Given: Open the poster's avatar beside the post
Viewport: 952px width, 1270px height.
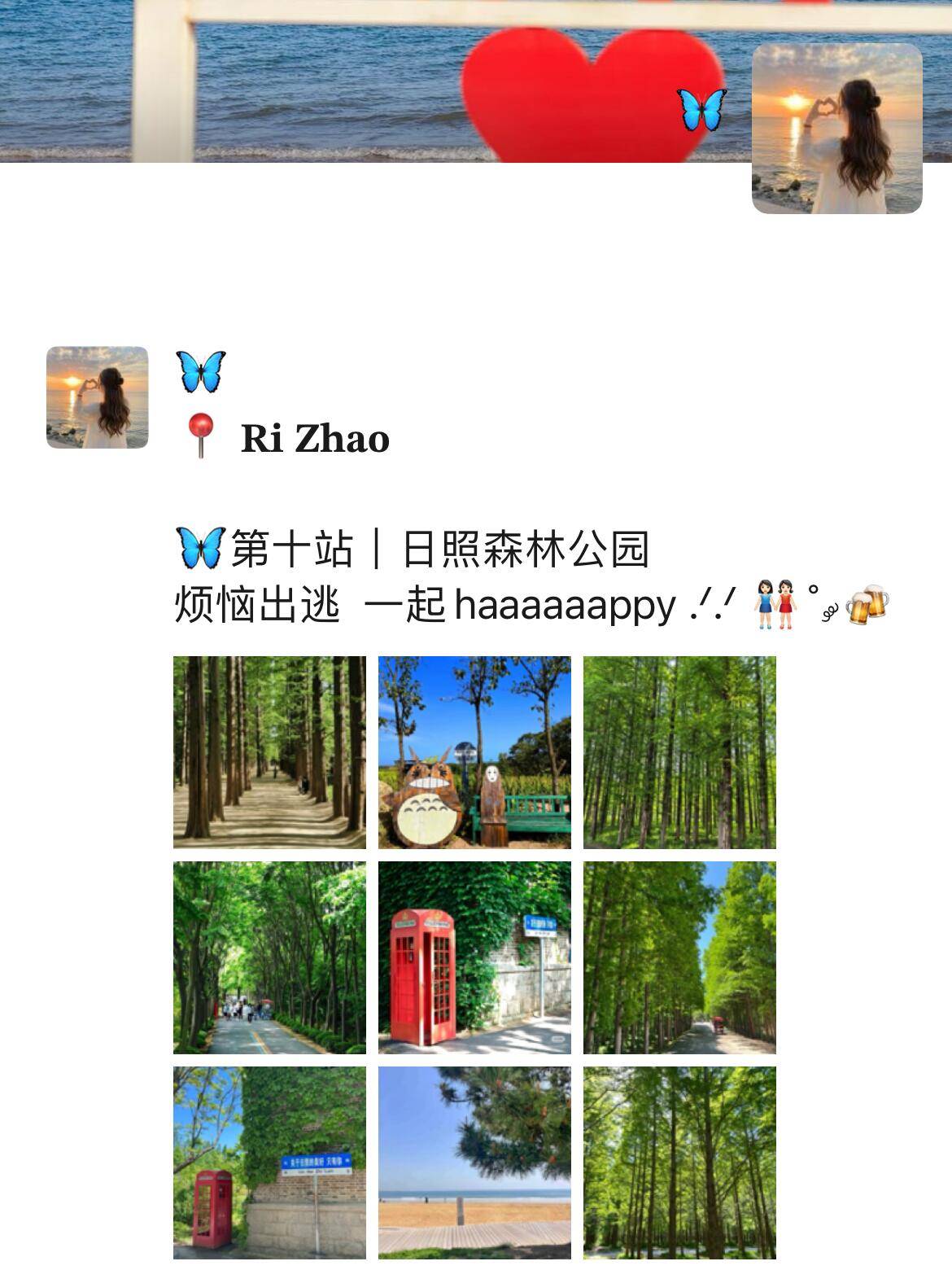Looking at the screenshot, I should (x=98, y=397).
